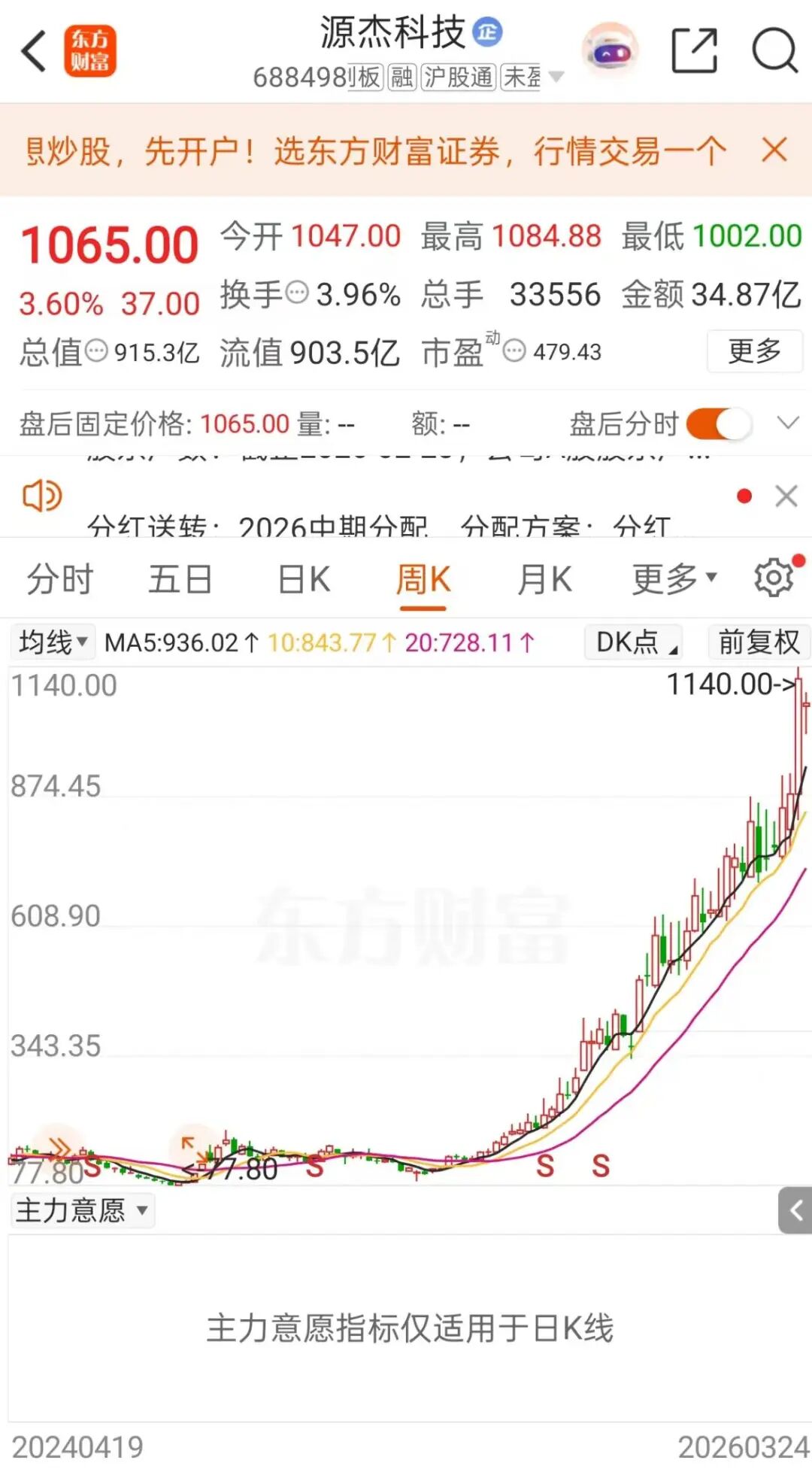Expand the after-hours fixed price section
812x1475 pixels.
788,423
